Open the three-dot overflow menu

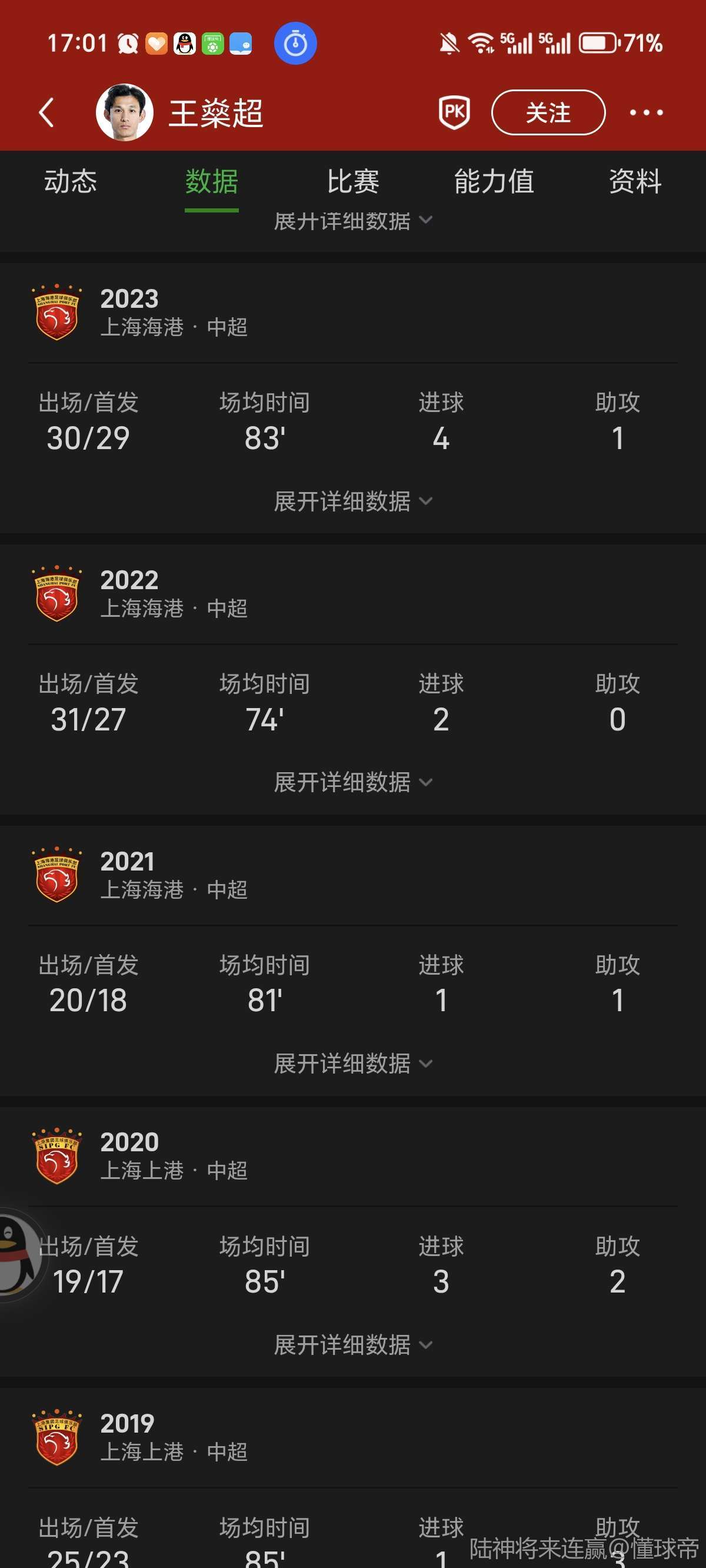(x=646, y=112)
